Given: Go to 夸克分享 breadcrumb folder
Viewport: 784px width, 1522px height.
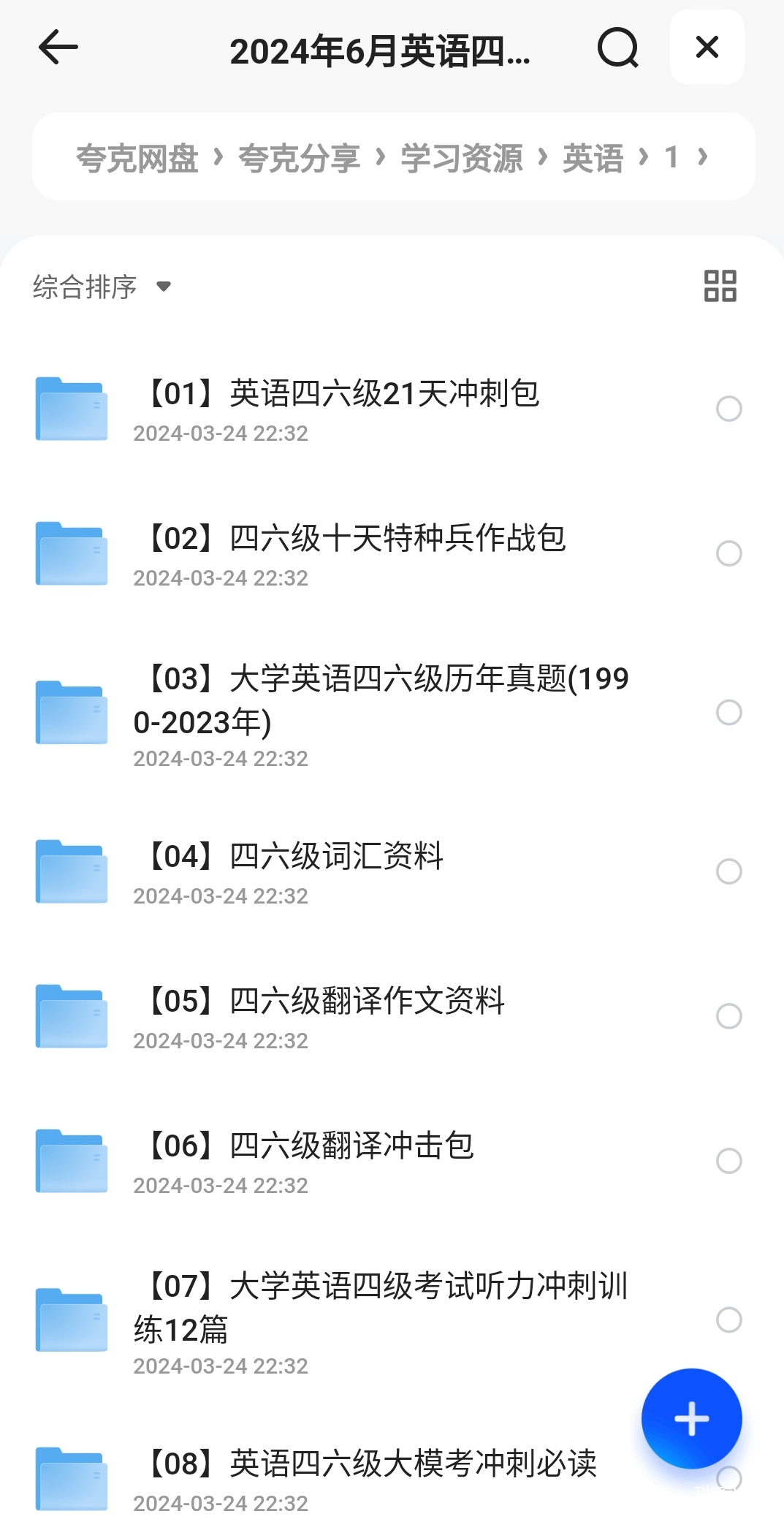Looking at the screenshot, I should click(299, 158).
